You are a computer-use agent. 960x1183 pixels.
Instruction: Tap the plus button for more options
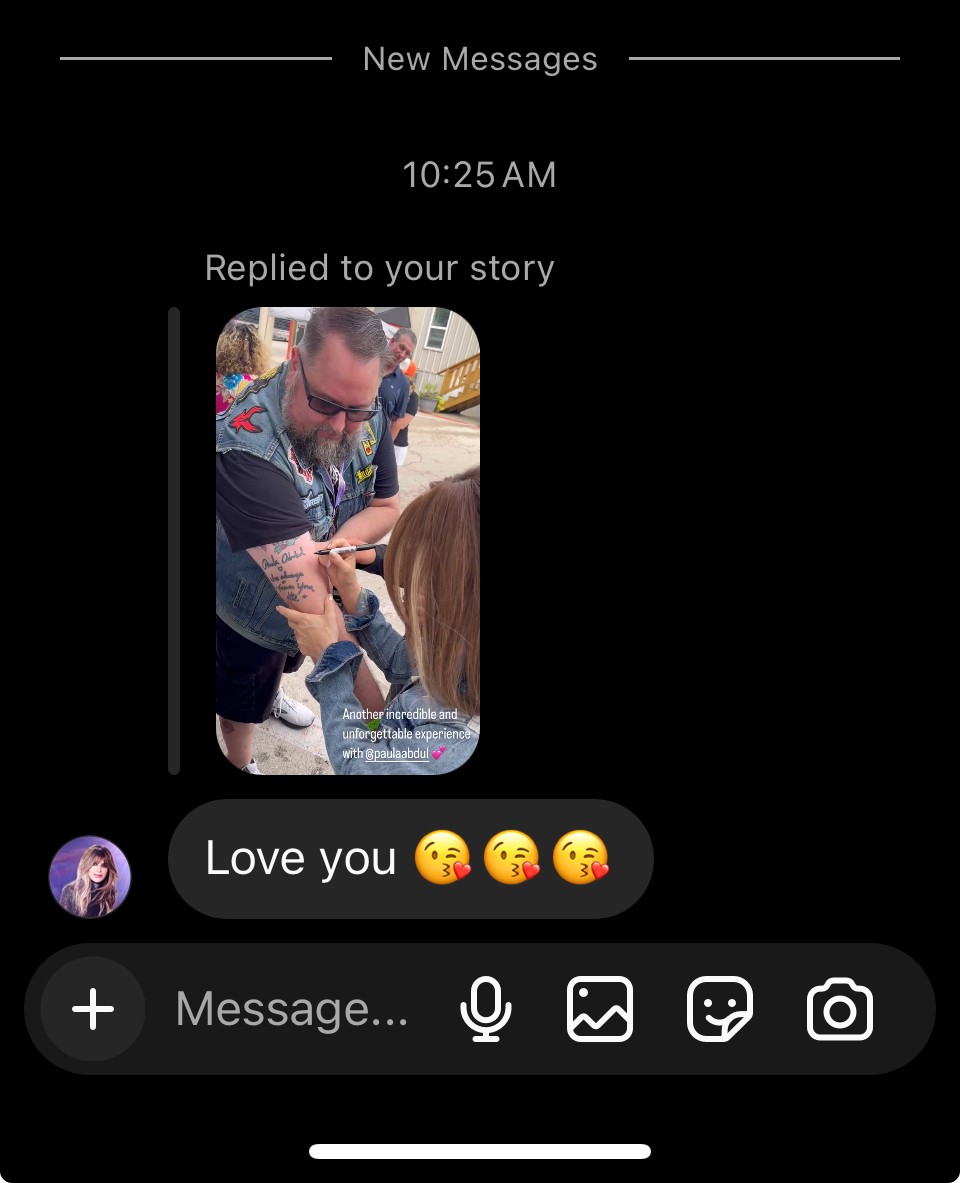click(93, 1009)
